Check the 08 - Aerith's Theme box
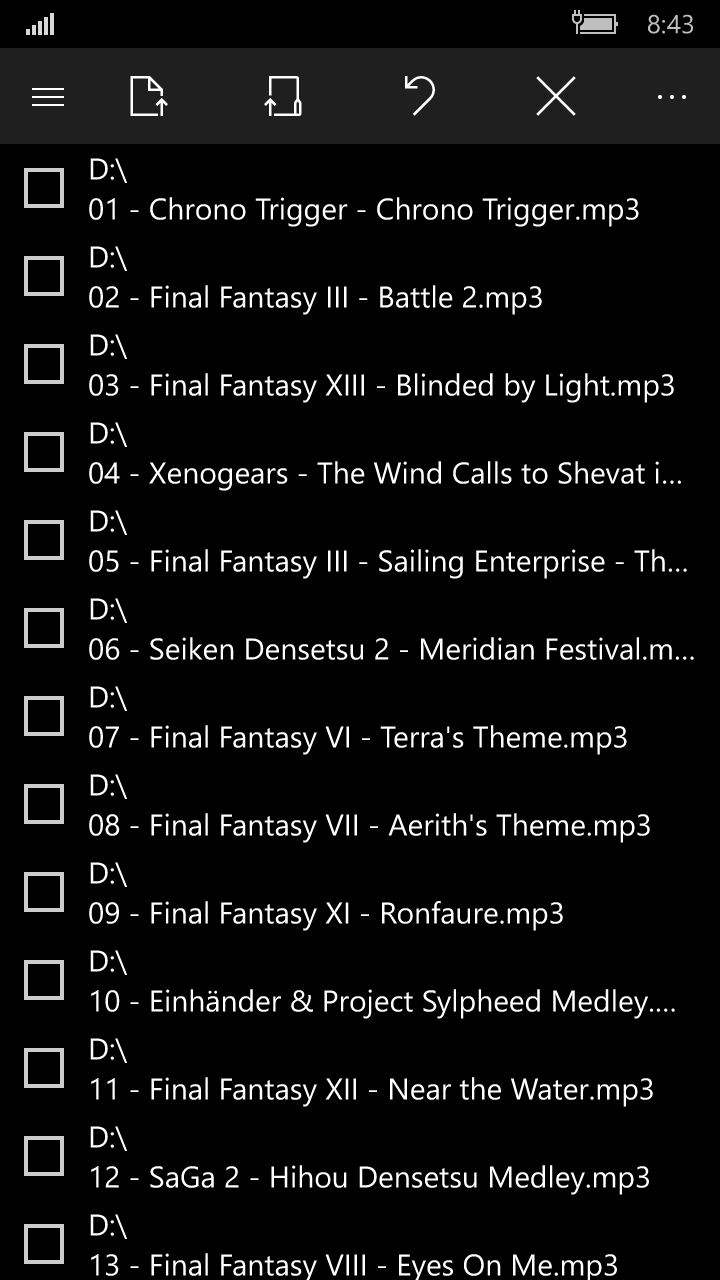720x1280 pixels. point(44,803)
